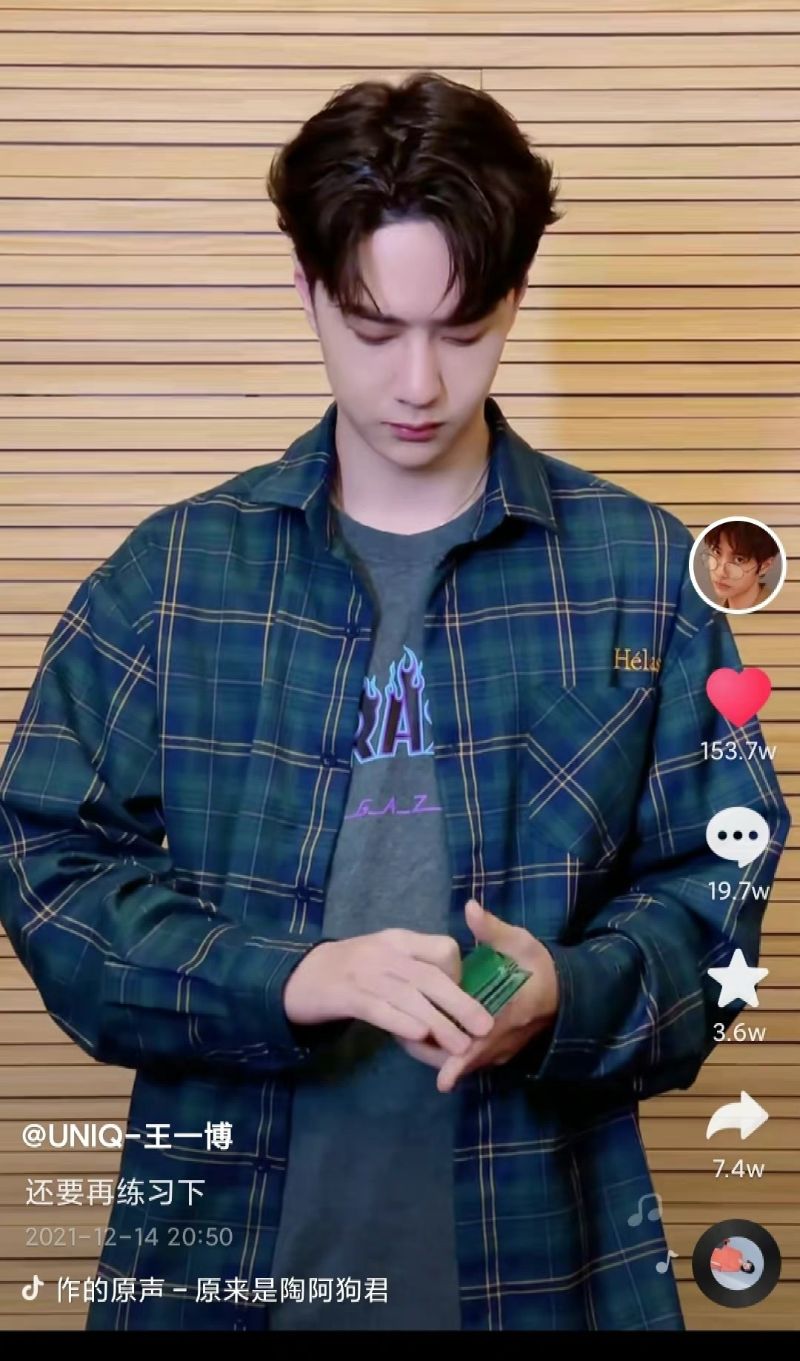This screenshot has width=800, height=1361.
Task: Open the @UNIQ-王一博 username
Action: 128,1136
